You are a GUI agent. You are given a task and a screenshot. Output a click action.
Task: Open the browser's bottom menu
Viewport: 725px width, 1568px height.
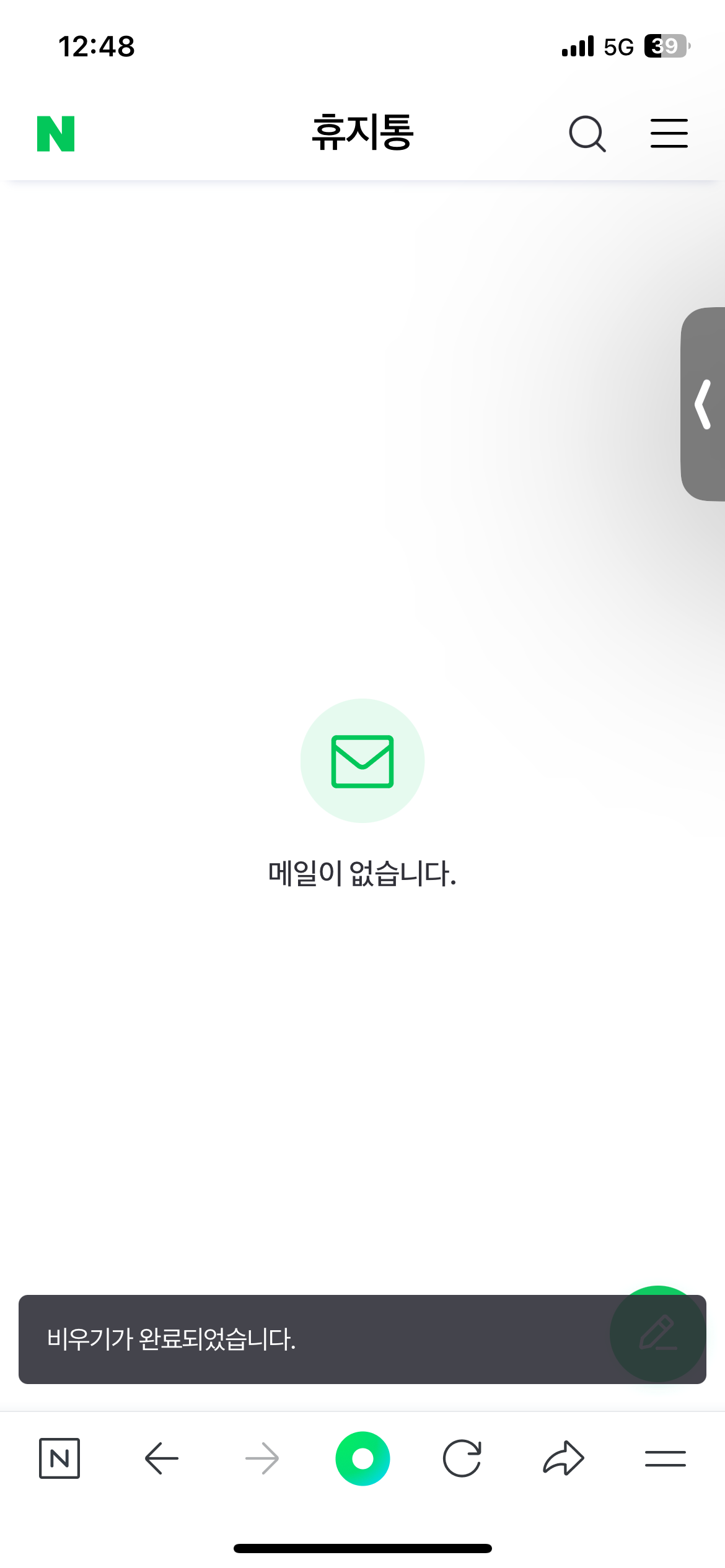(x=665, y=1458)
